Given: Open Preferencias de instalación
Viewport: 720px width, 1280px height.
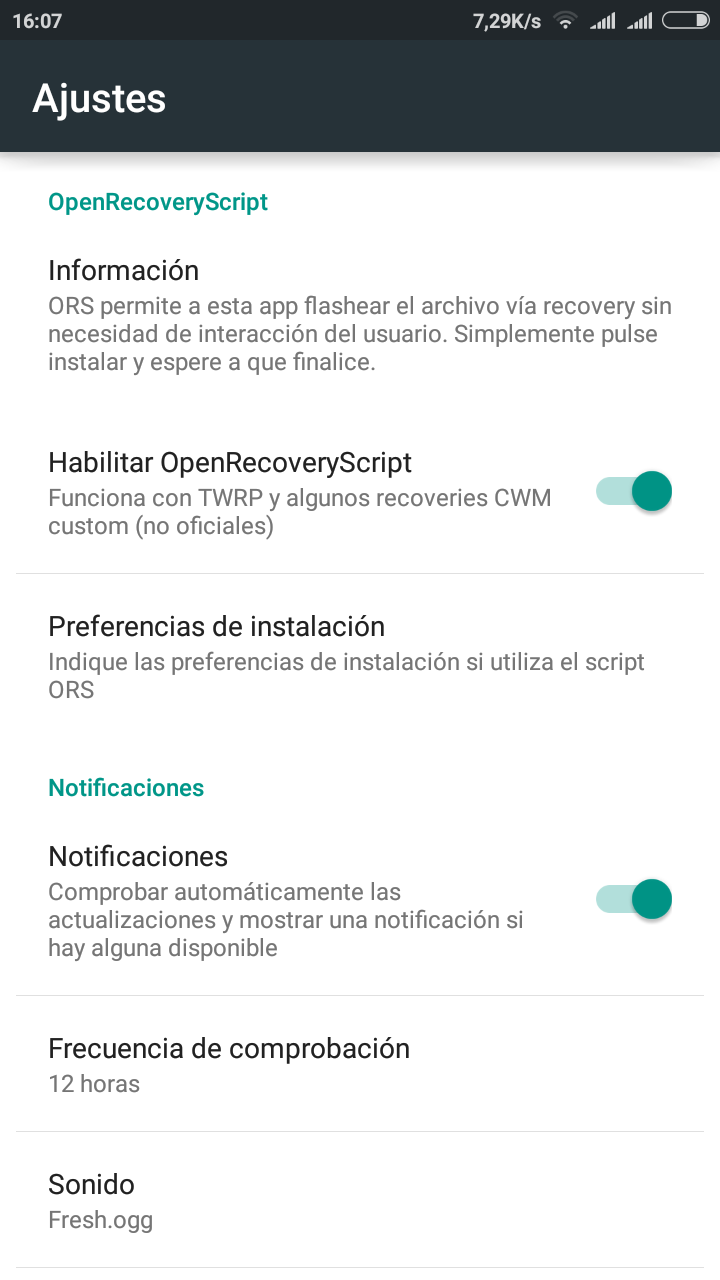Looking at the screenshot, I should click(x=360, y=657).
